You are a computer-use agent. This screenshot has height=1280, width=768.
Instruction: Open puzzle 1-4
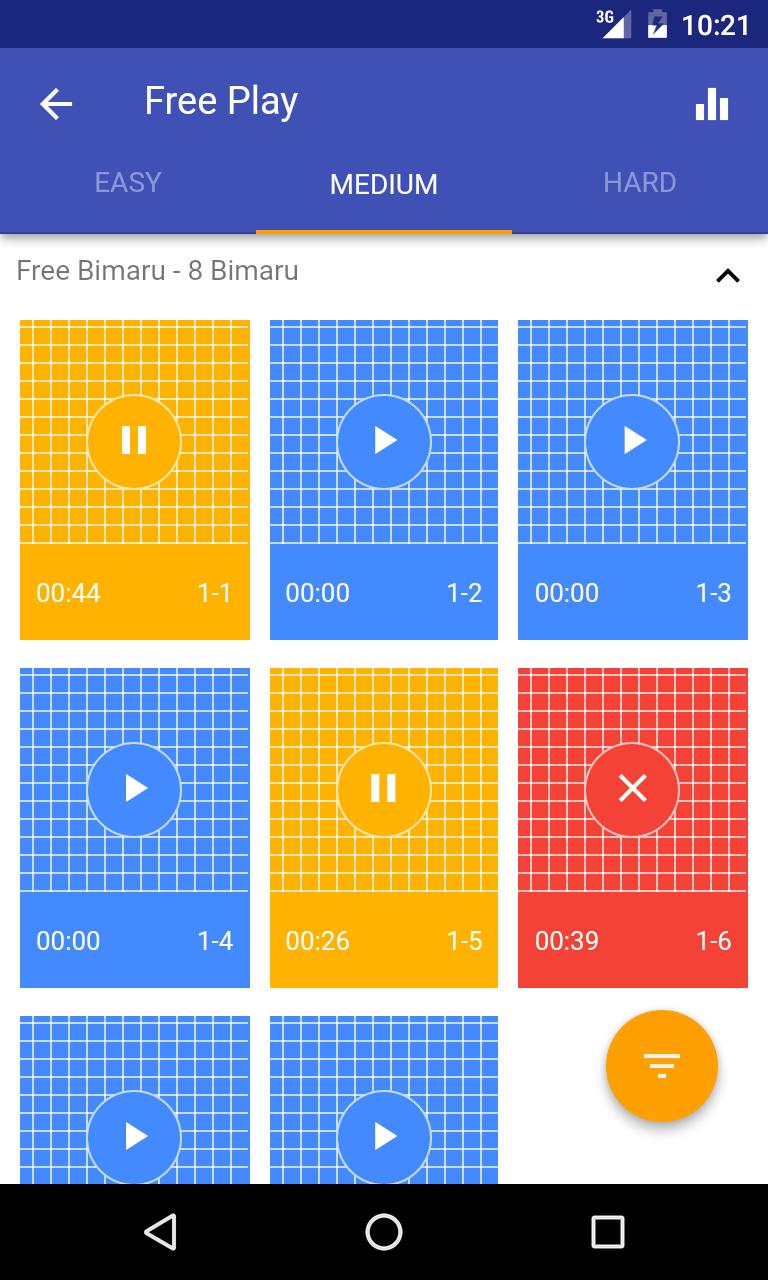[134, 789]
